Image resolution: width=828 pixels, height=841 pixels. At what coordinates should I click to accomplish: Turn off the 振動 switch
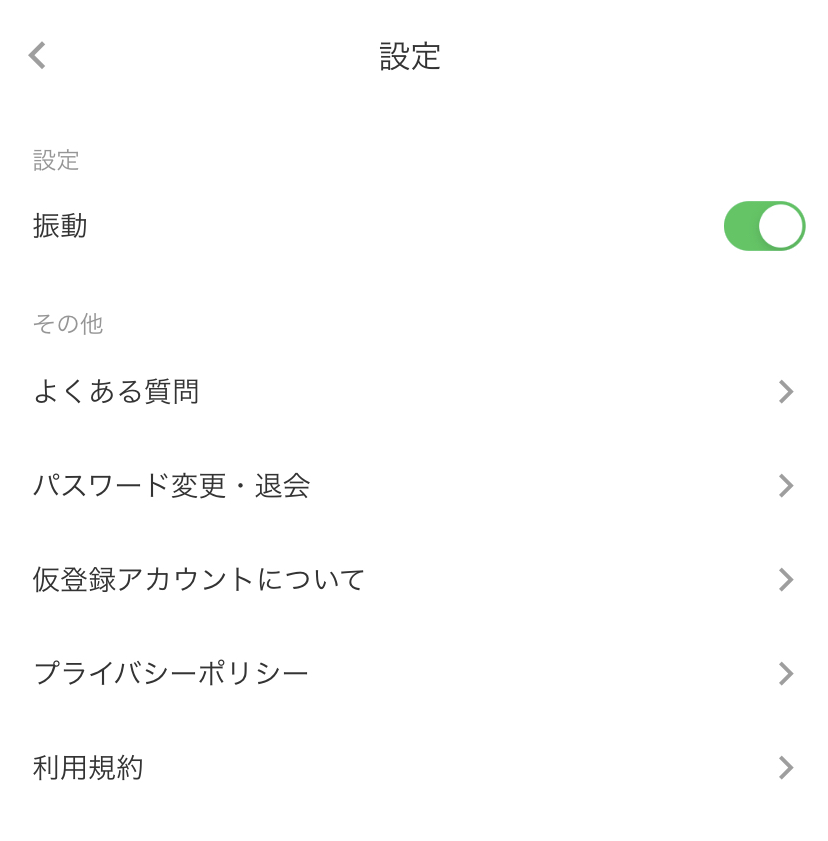click(x=764, y=226)
